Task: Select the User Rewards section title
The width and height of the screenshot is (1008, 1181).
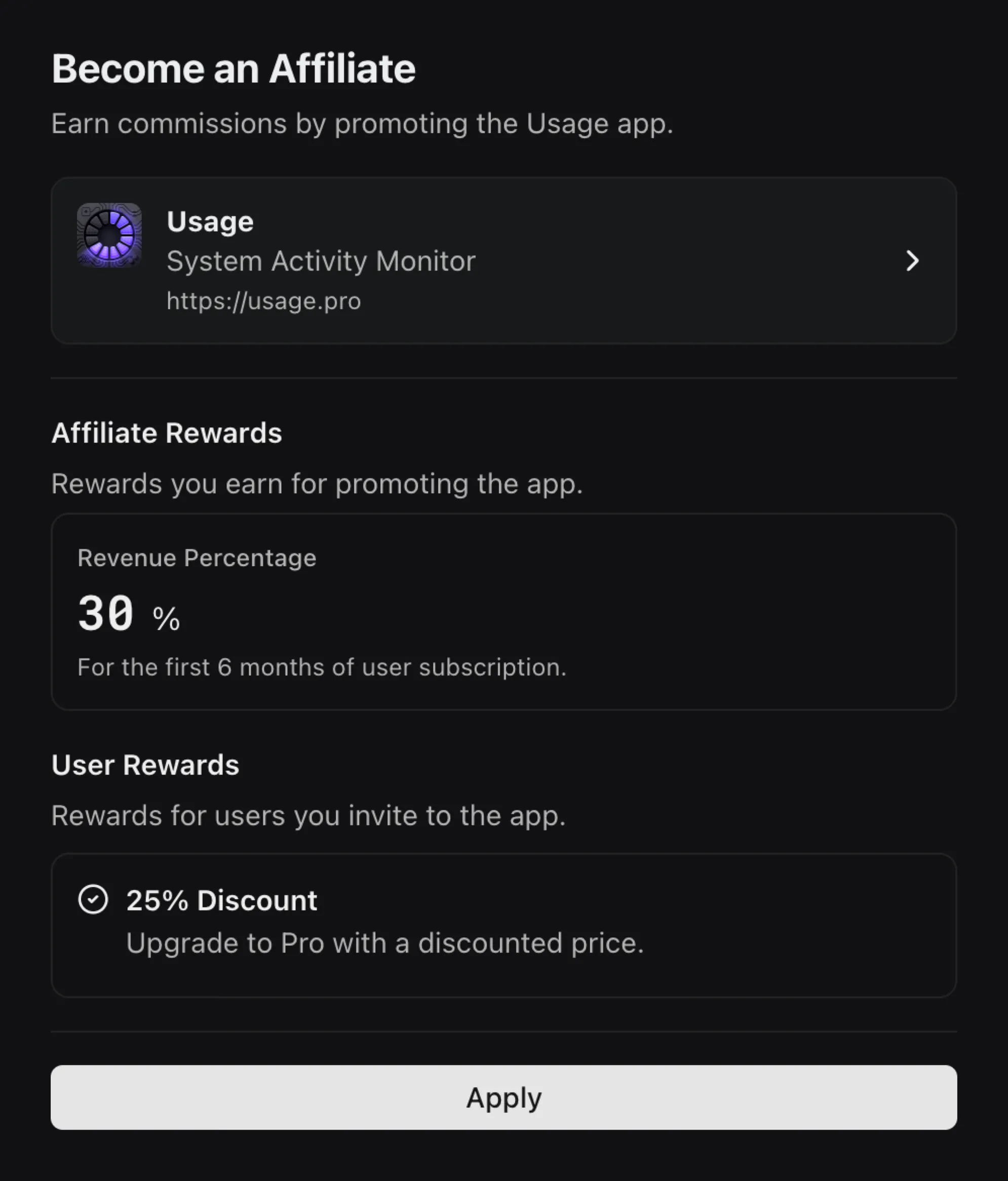Action: pos(145,765)
